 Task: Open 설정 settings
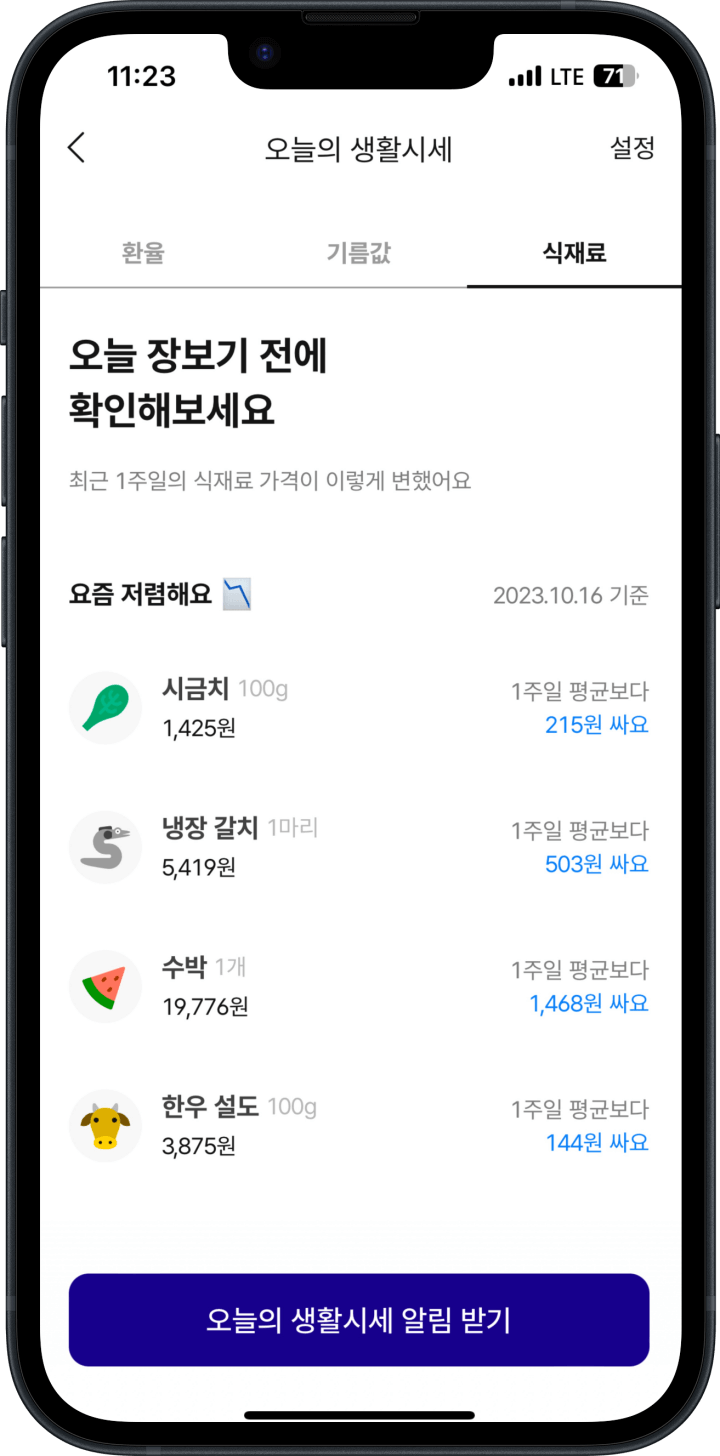click(632, 148)
